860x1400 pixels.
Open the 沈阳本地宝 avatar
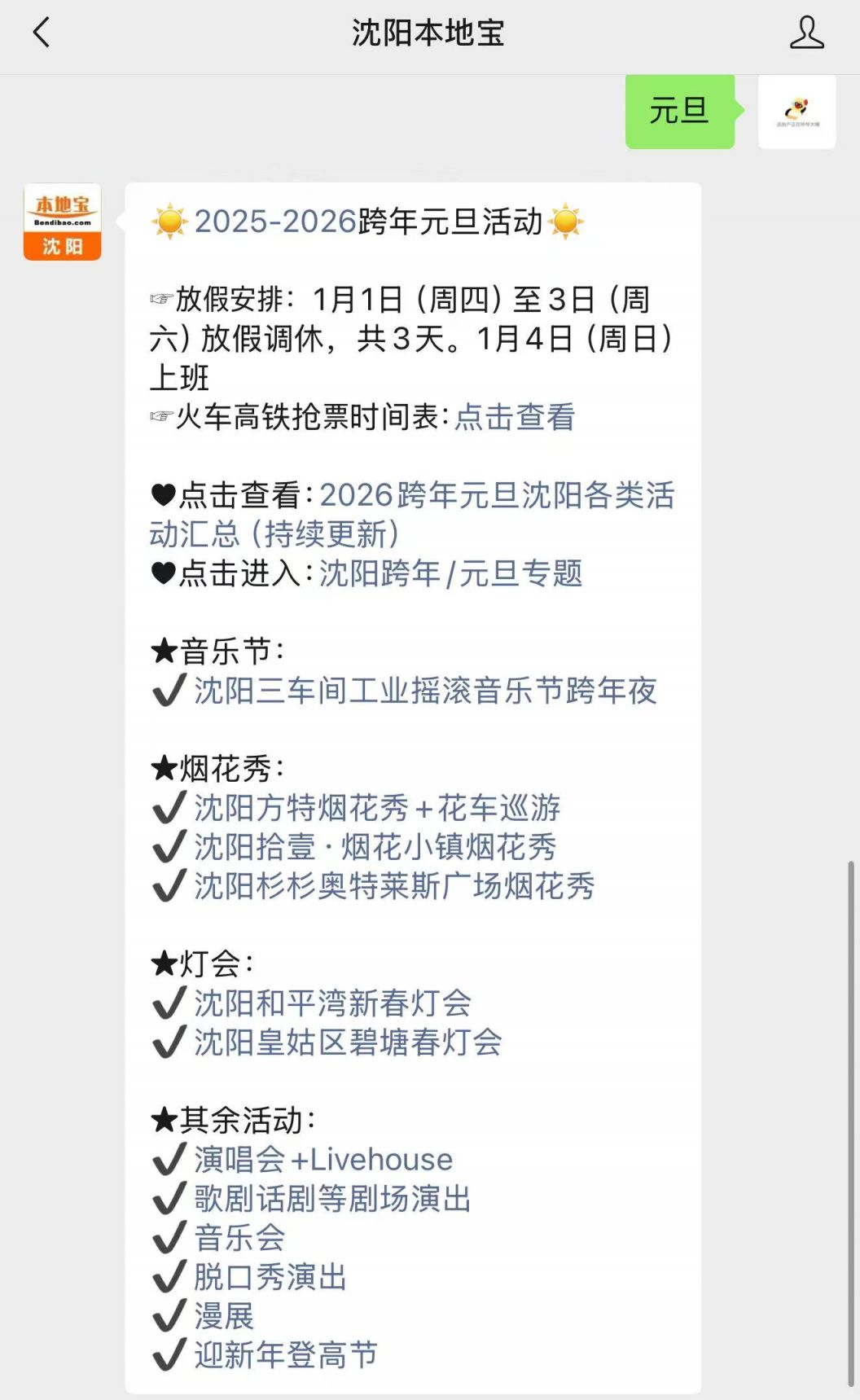click(x=62, y=222)
